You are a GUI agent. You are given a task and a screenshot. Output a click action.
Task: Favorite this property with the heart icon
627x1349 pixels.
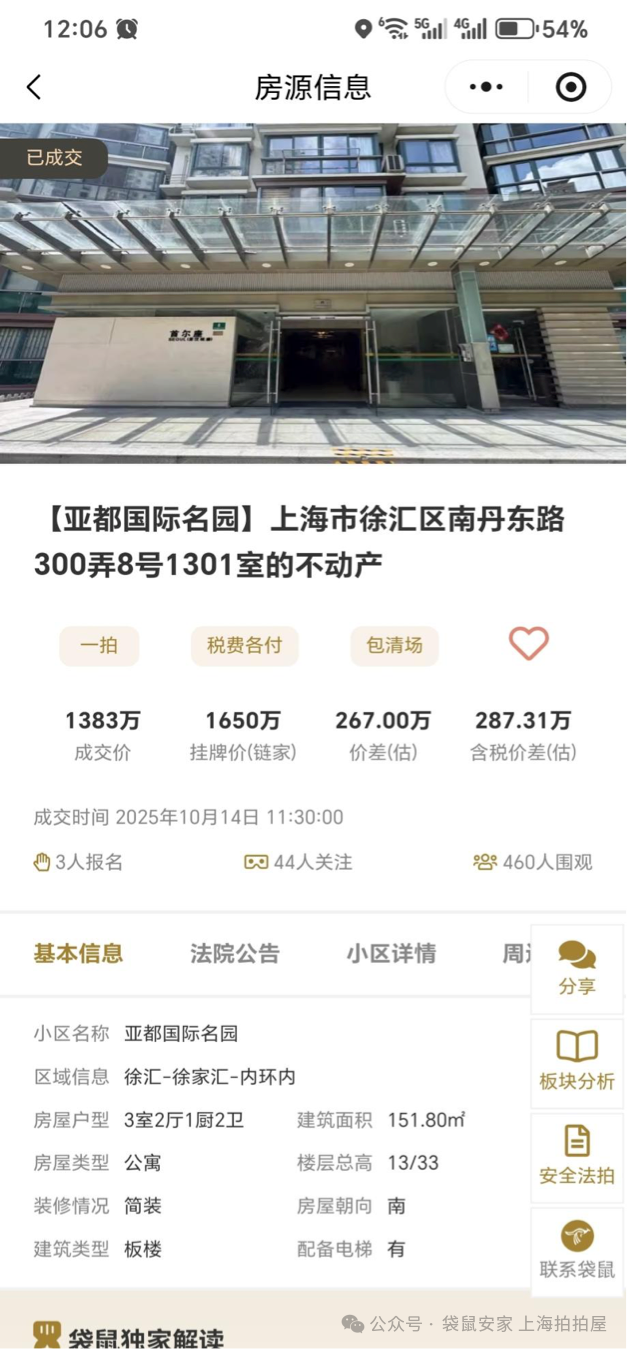pos(528,643)
